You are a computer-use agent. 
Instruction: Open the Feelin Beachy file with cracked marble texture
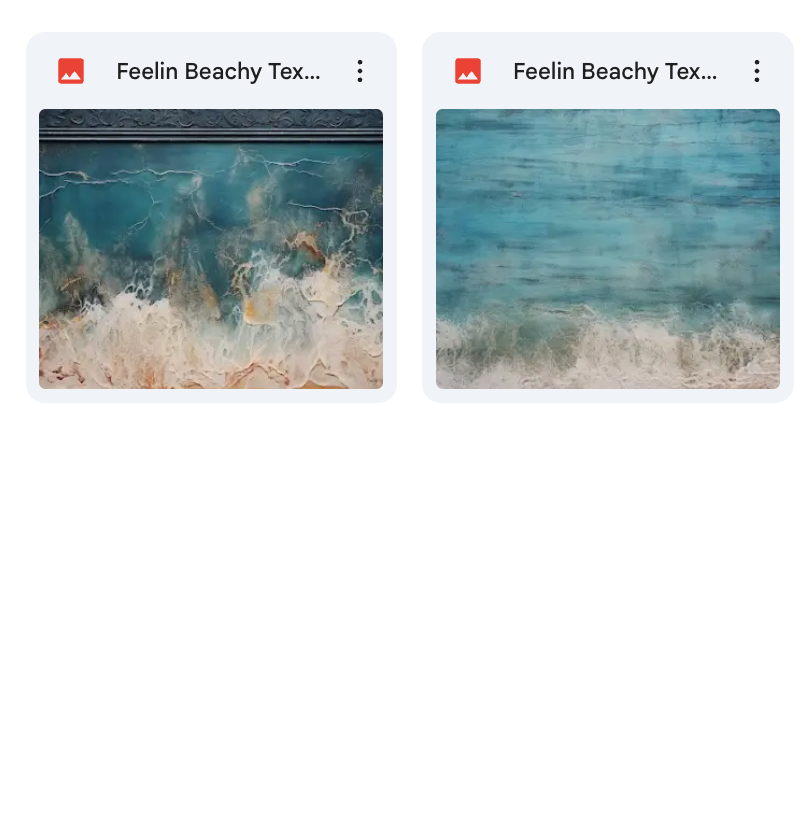click(210, 248)
